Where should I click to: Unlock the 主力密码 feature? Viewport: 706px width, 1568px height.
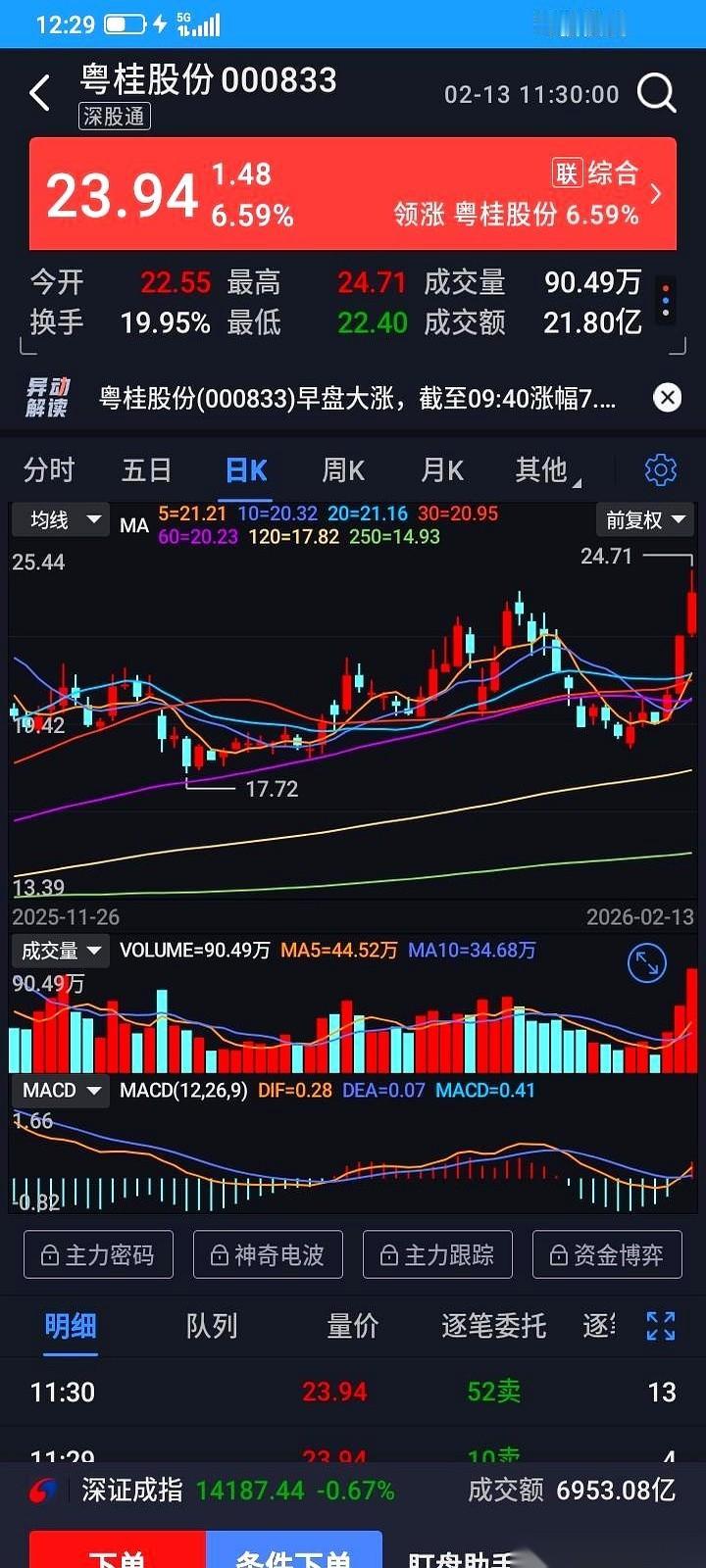click(97, 1254)
